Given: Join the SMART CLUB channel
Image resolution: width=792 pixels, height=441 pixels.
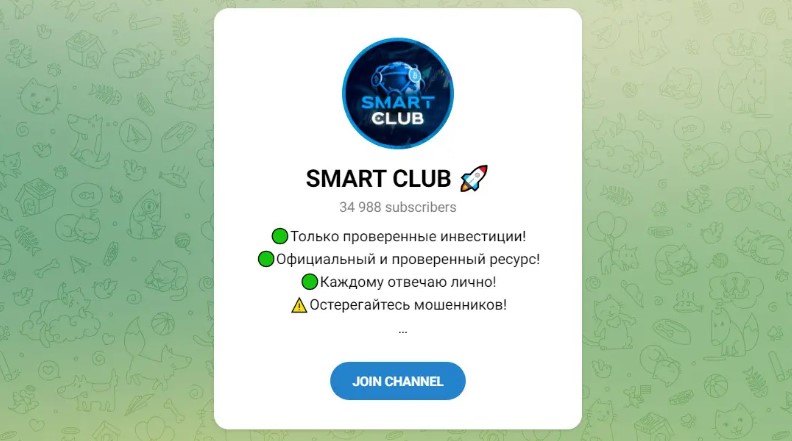Looking at the screenshot, I should (397, 381).
